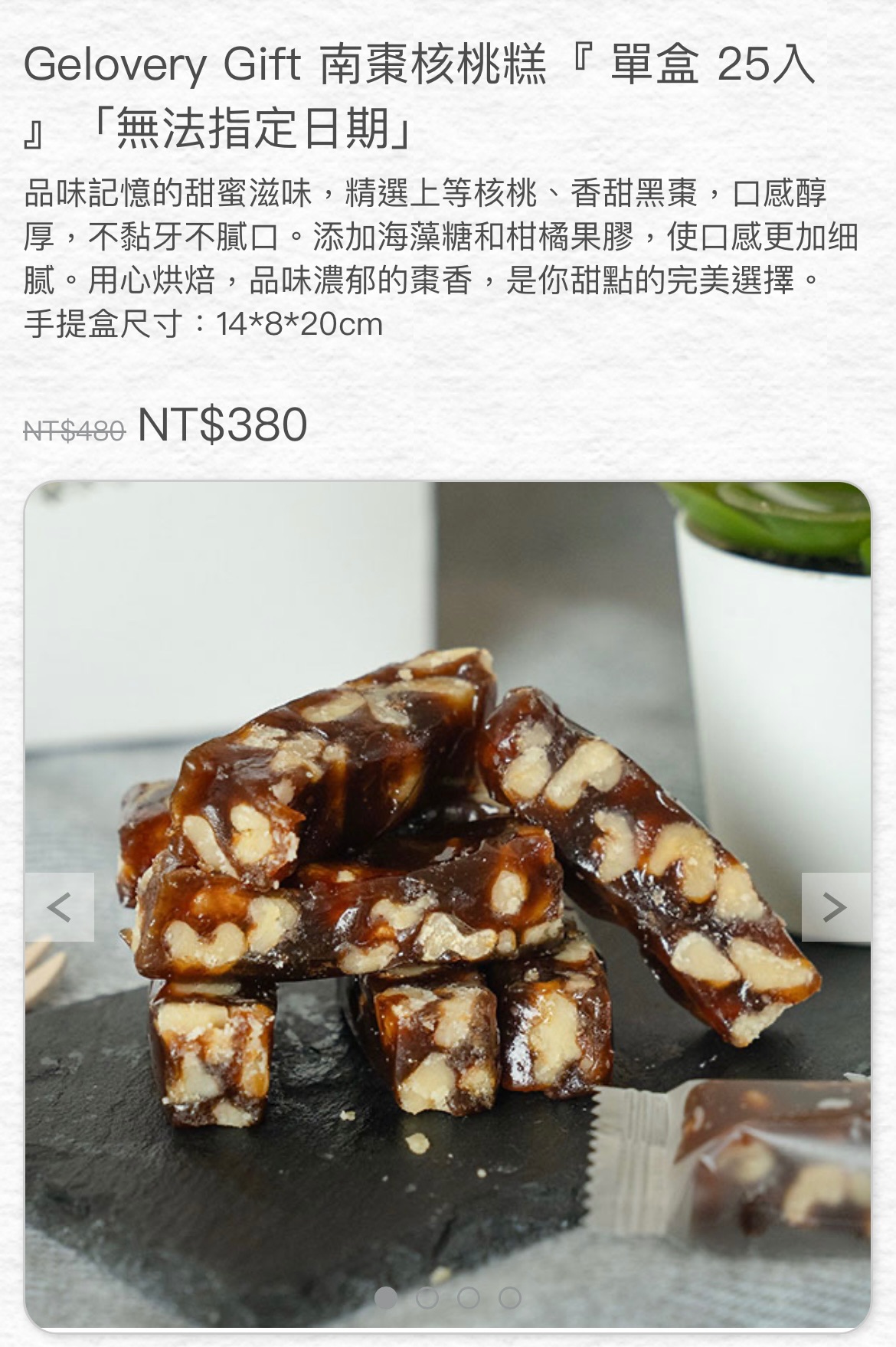
Task: Select the fourth carousel dot
Action: coord(510,1298)
